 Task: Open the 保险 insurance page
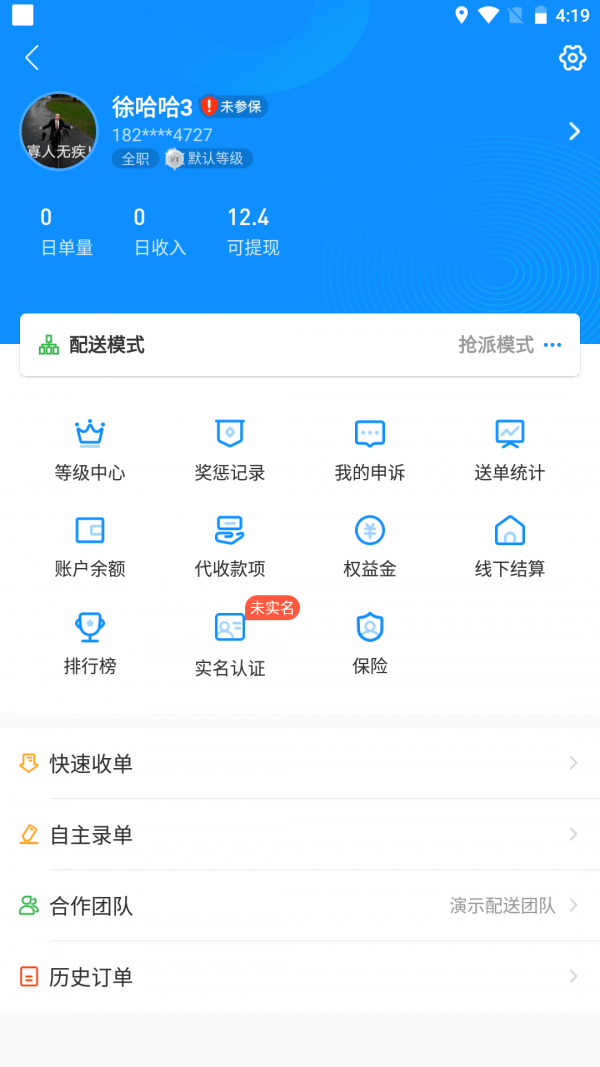tap(370, 643)
